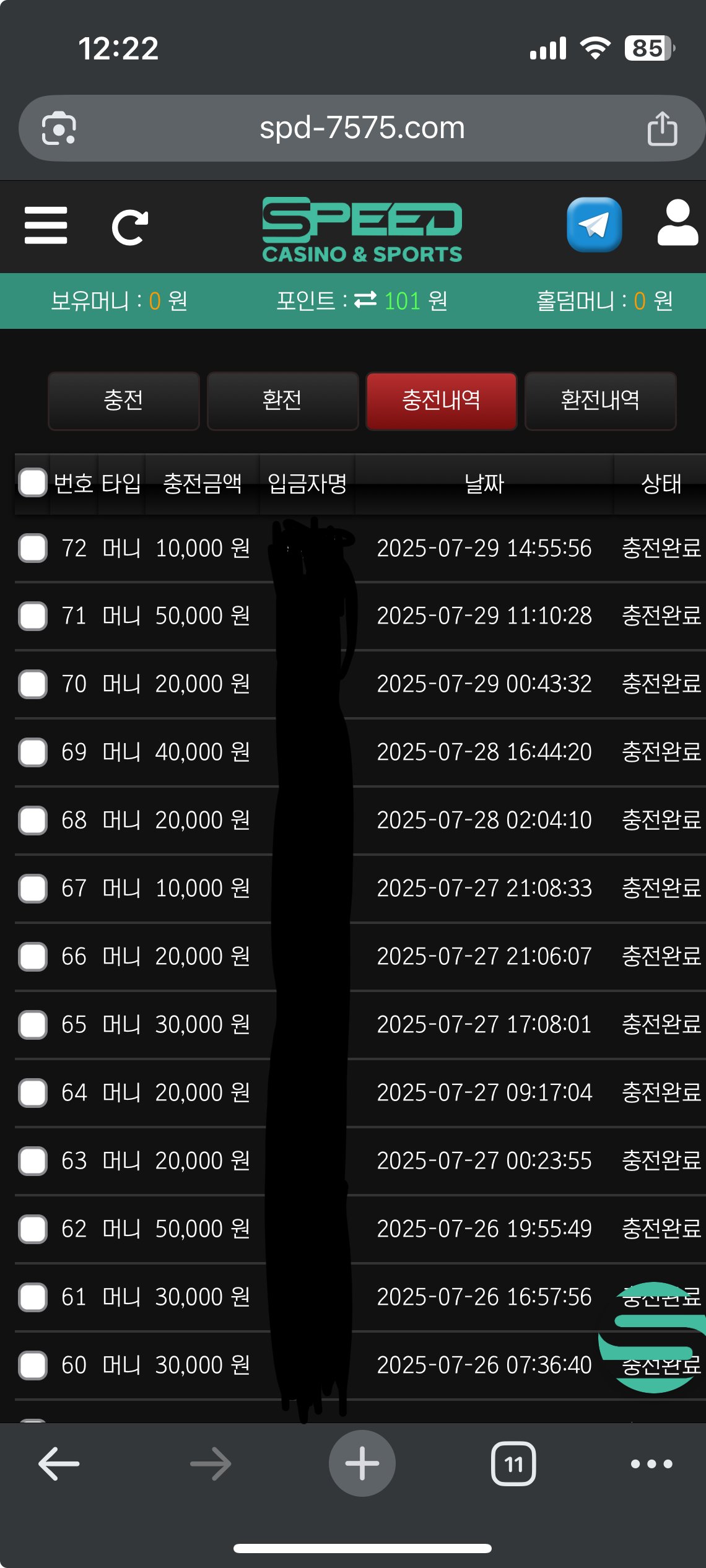The image size is (706, 1568).
Task: Select the checkbox for row 70
Action: pos(33,684)
